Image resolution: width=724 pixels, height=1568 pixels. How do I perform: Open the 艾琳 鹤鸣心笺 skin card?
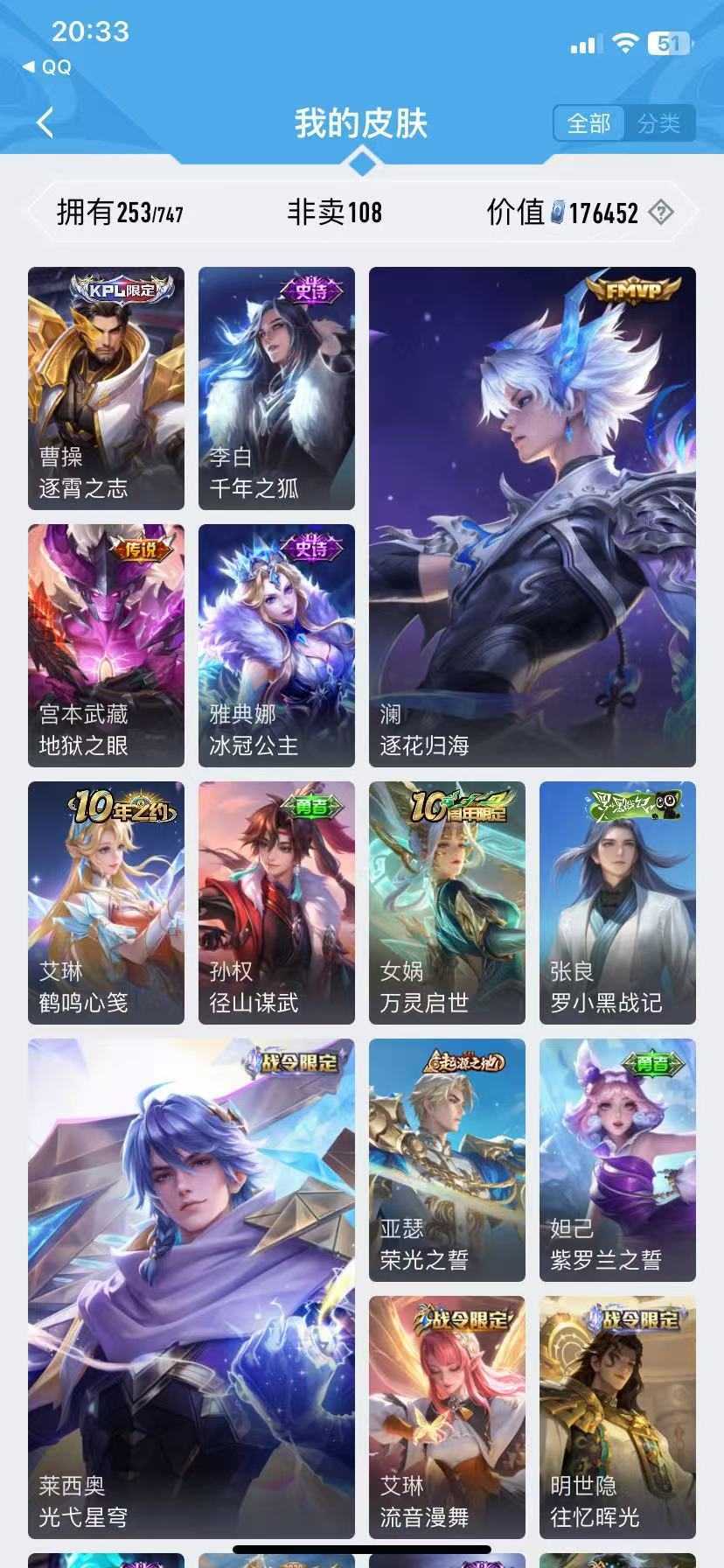pos(107,903)
